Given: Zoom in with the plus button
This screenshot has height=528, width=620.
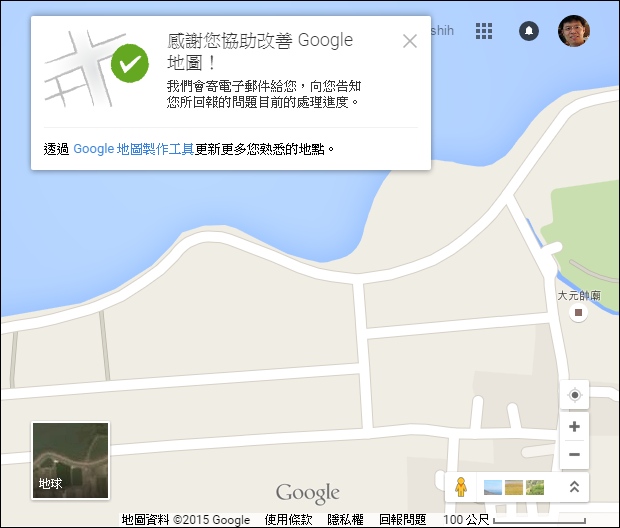Looking at the screenshot, I should (574, 426).
